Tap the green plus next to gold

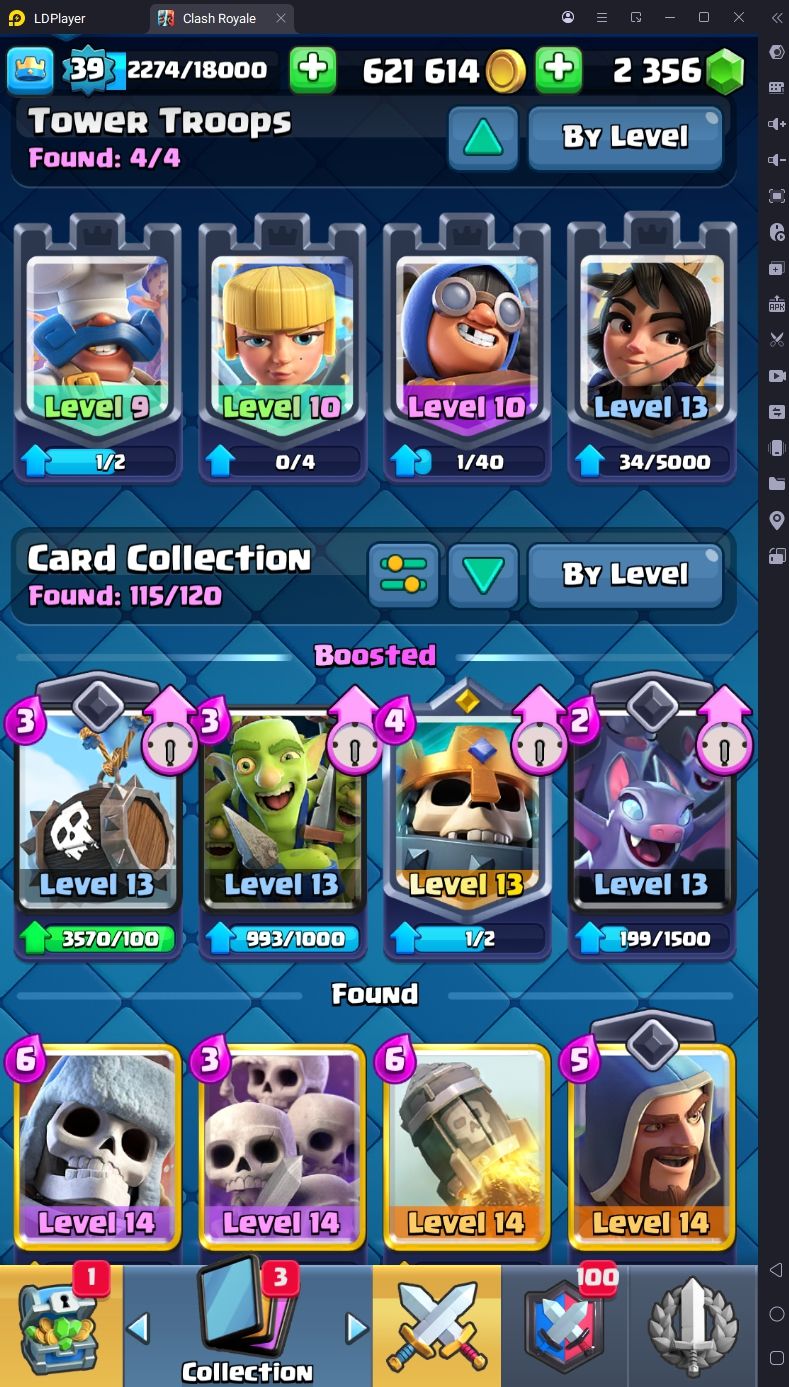pos(312,70)
